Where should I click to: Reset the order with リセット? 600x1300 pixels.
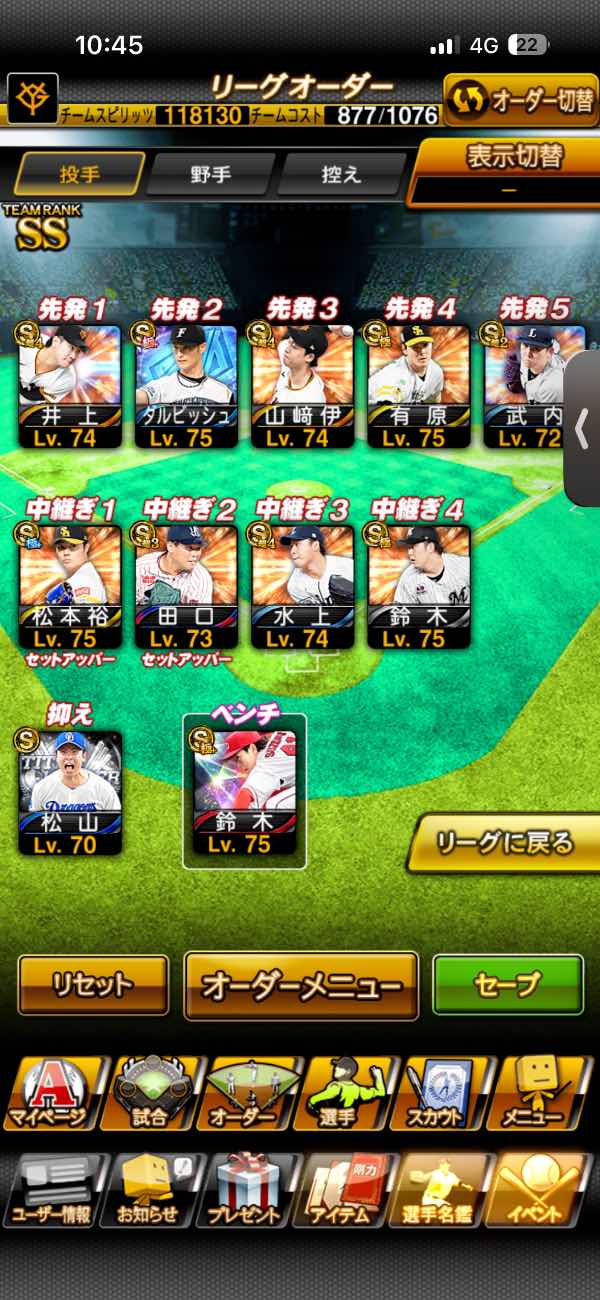(93, 985)
